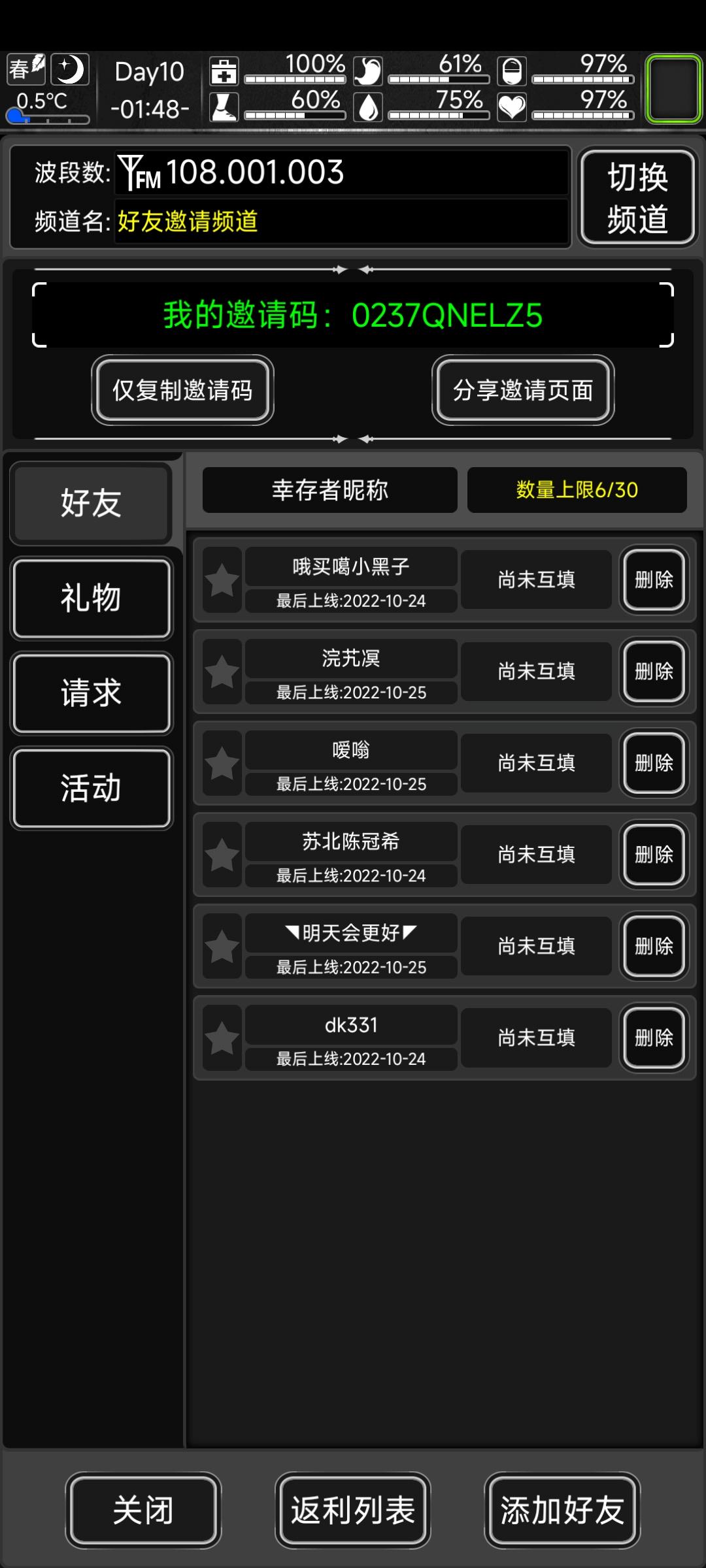Select the 活动 tab
The height and width of the screenshot is (1568, 706).
coord(92,788)
